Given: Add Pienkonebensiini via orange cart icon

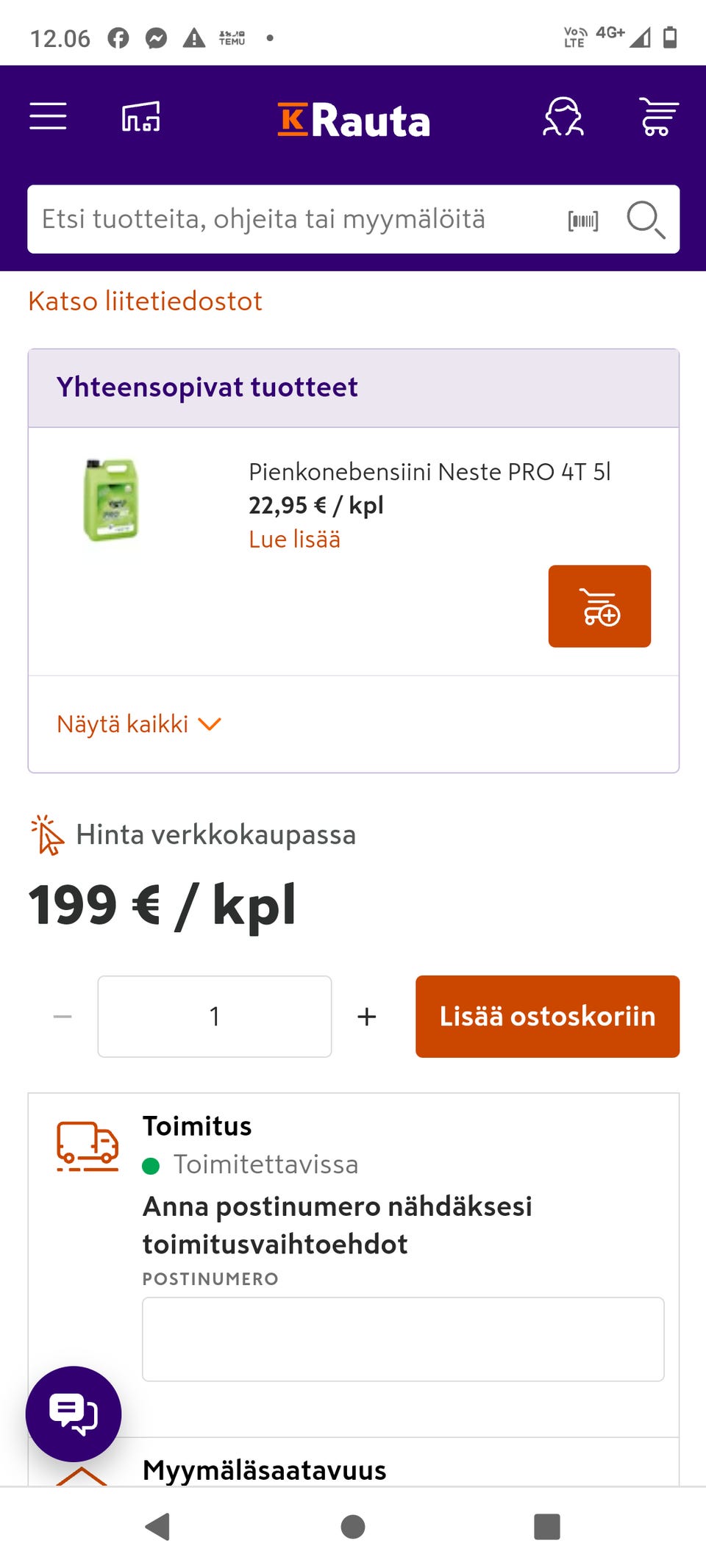Looking at the screenshot, I should (x=599, y=606).
